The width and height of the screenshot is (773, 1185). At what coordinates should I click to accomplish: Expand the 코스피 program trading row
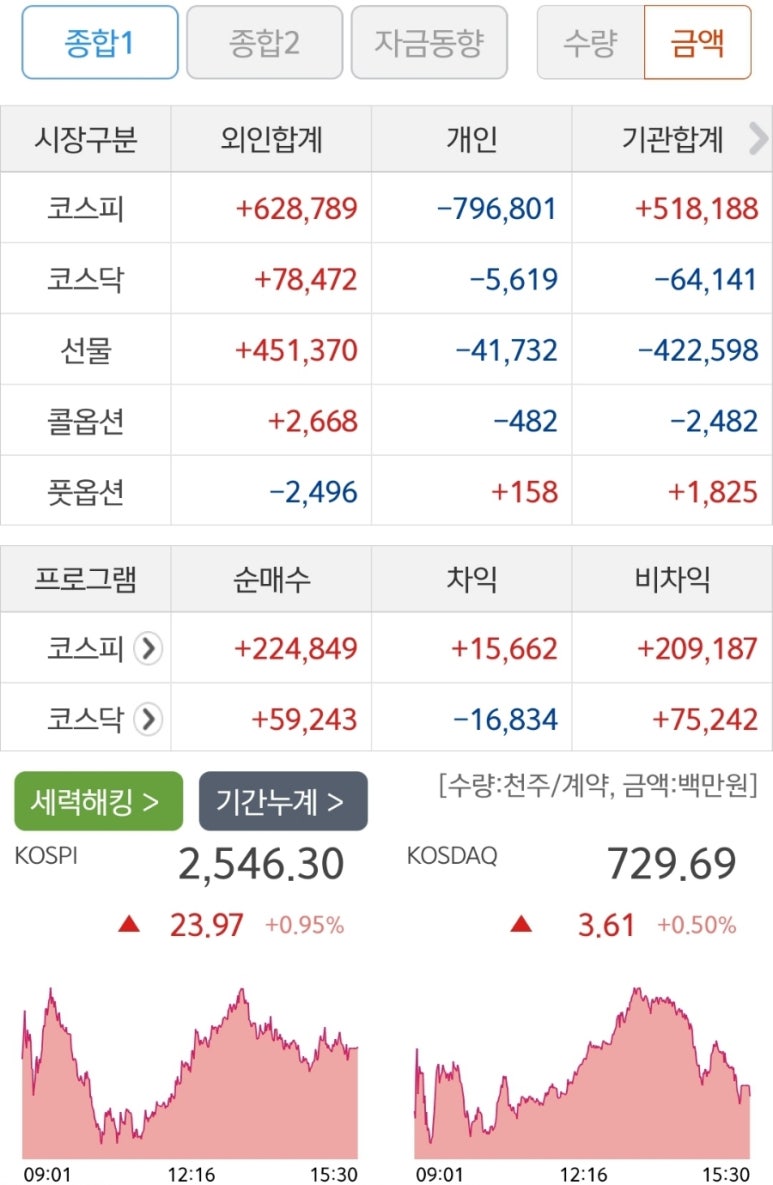click(148, 649)
